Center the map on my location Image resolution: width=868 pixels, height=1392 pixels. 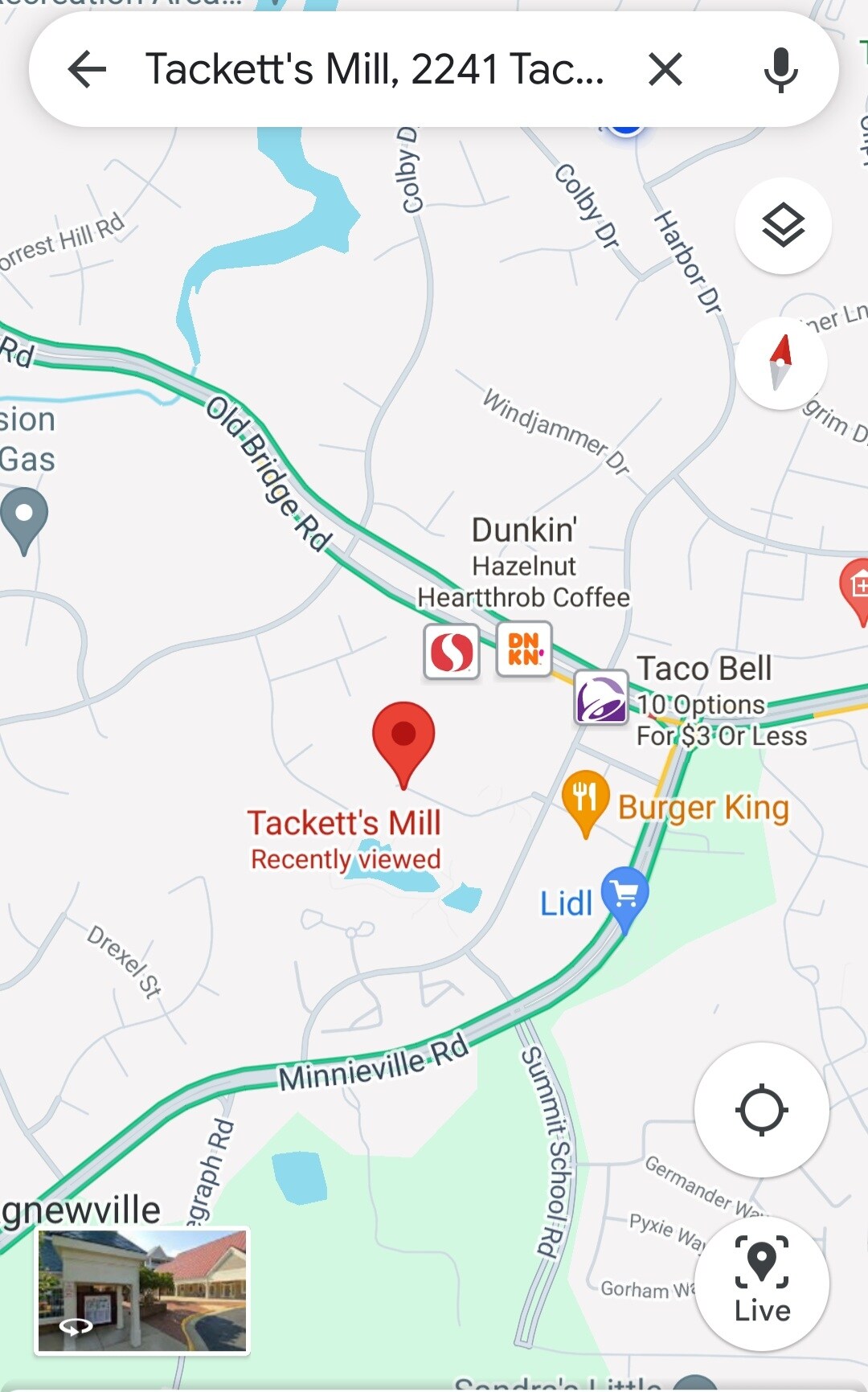tap(761, 1110)
